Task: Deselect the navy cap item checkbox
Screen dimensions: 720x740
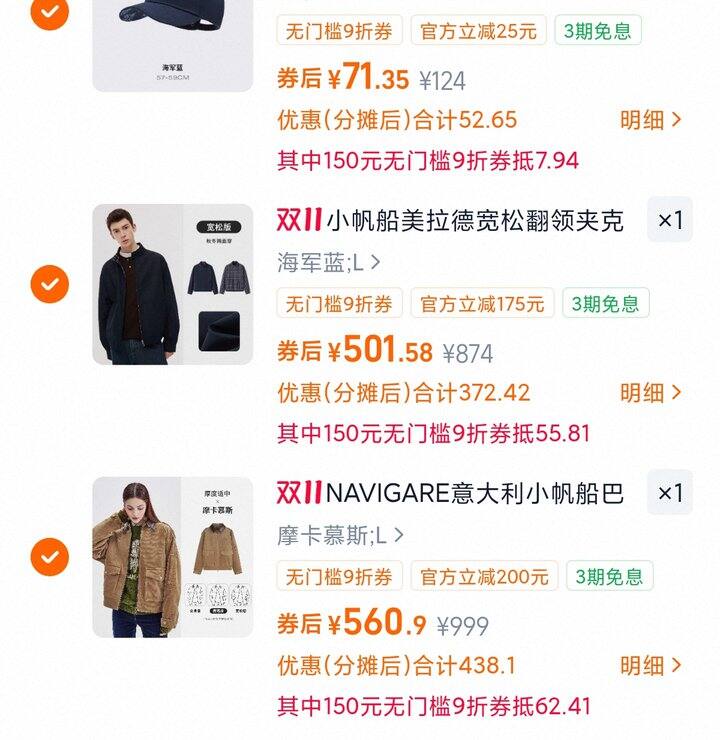Action: tap(49, 12)
